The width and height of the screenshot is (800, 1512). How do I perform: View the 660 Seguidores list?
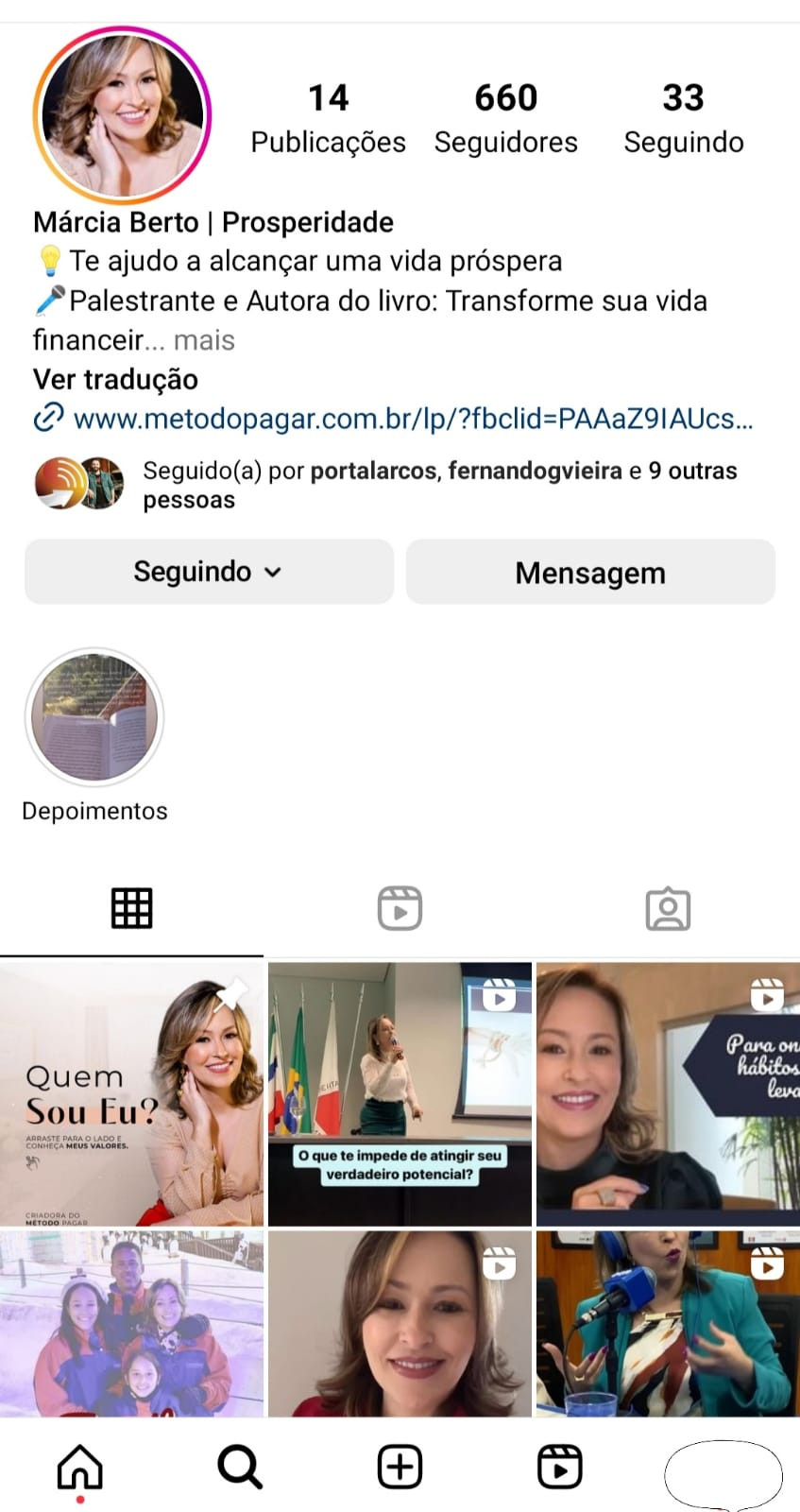[x=505, y=118]
